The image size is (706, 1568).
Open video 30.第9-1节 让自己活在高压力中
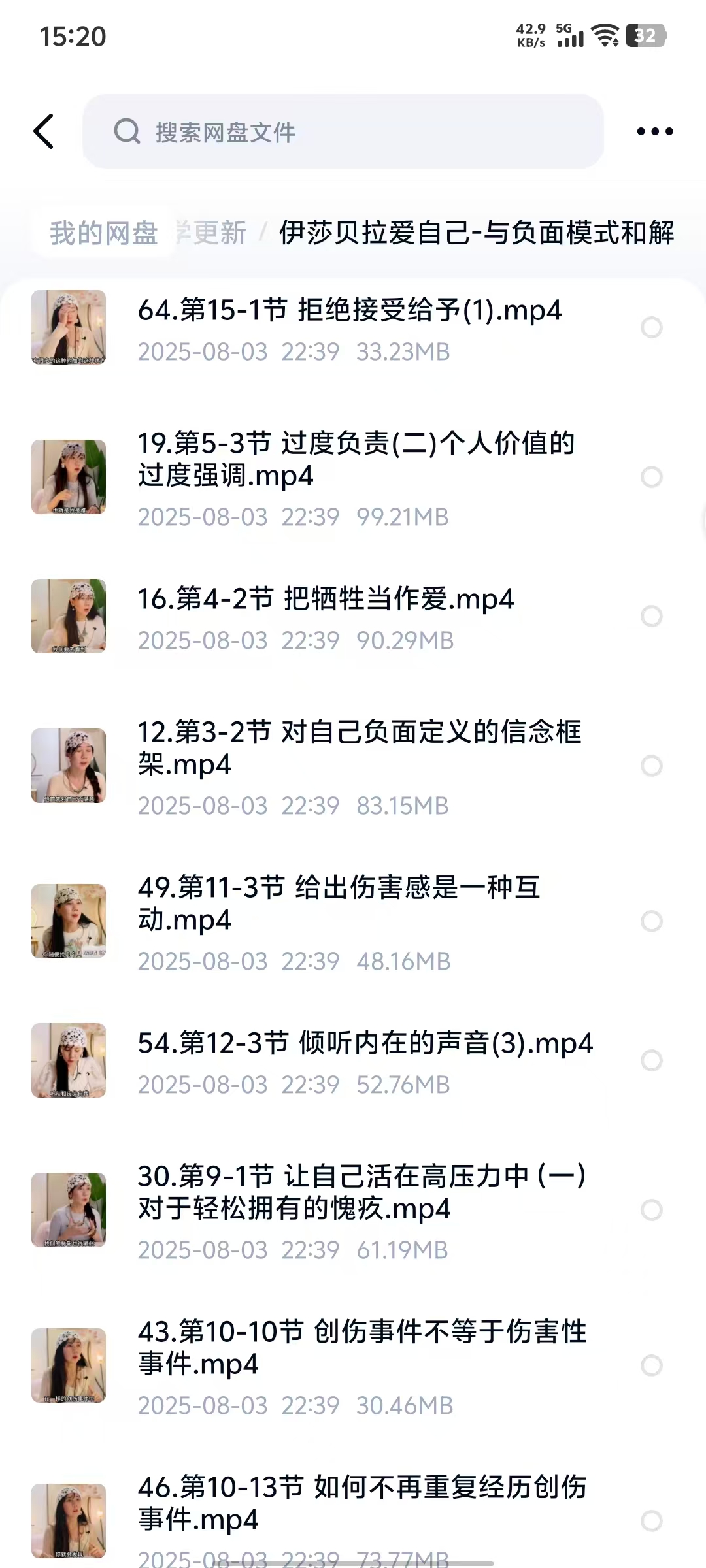361,1192
